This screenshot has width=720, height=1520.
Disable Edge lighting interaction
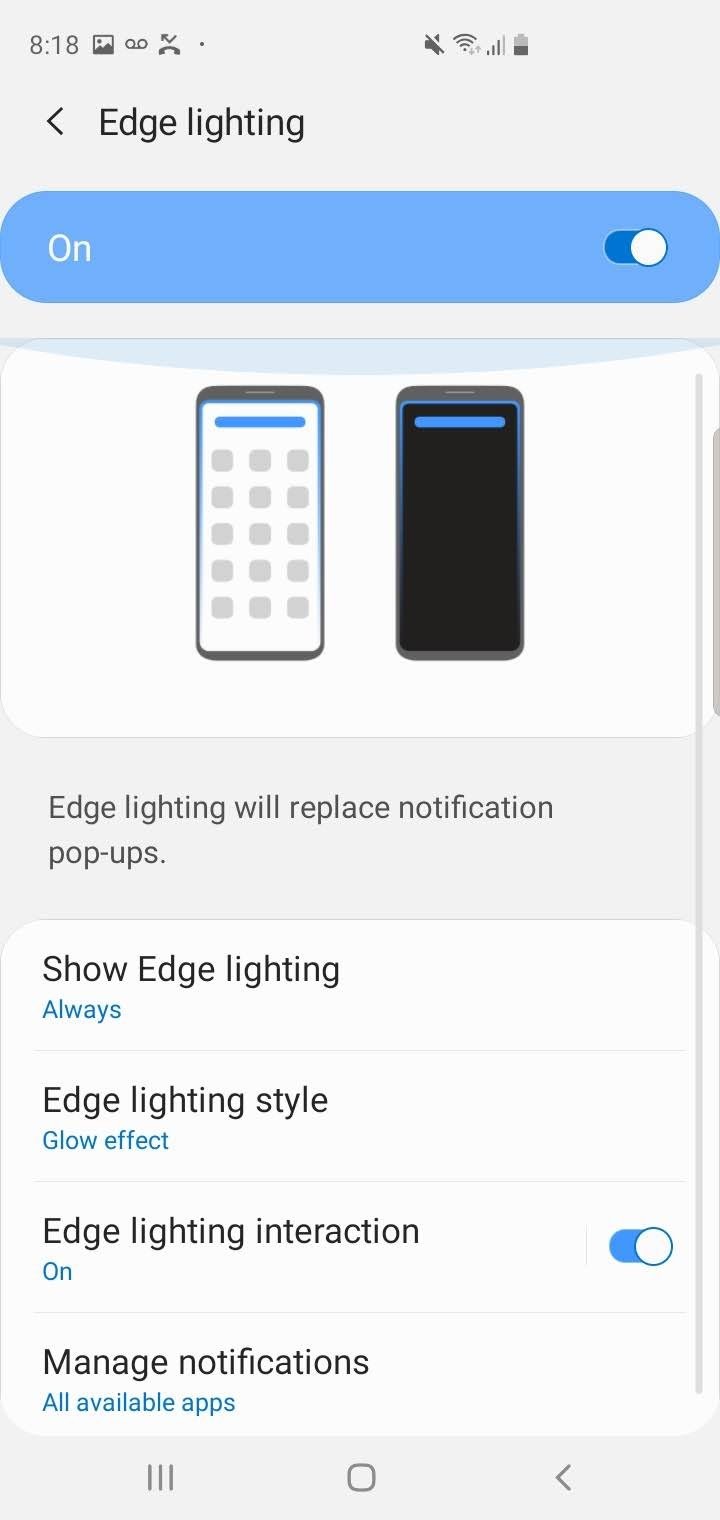click(640, 1245)
